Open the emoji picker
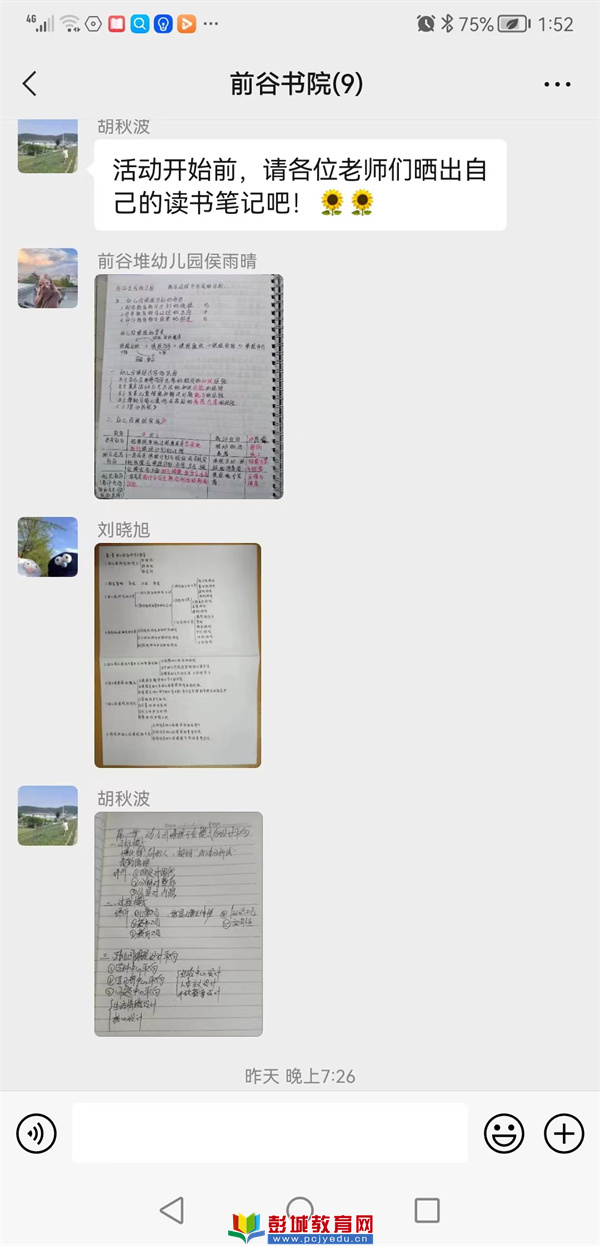 504,1133
